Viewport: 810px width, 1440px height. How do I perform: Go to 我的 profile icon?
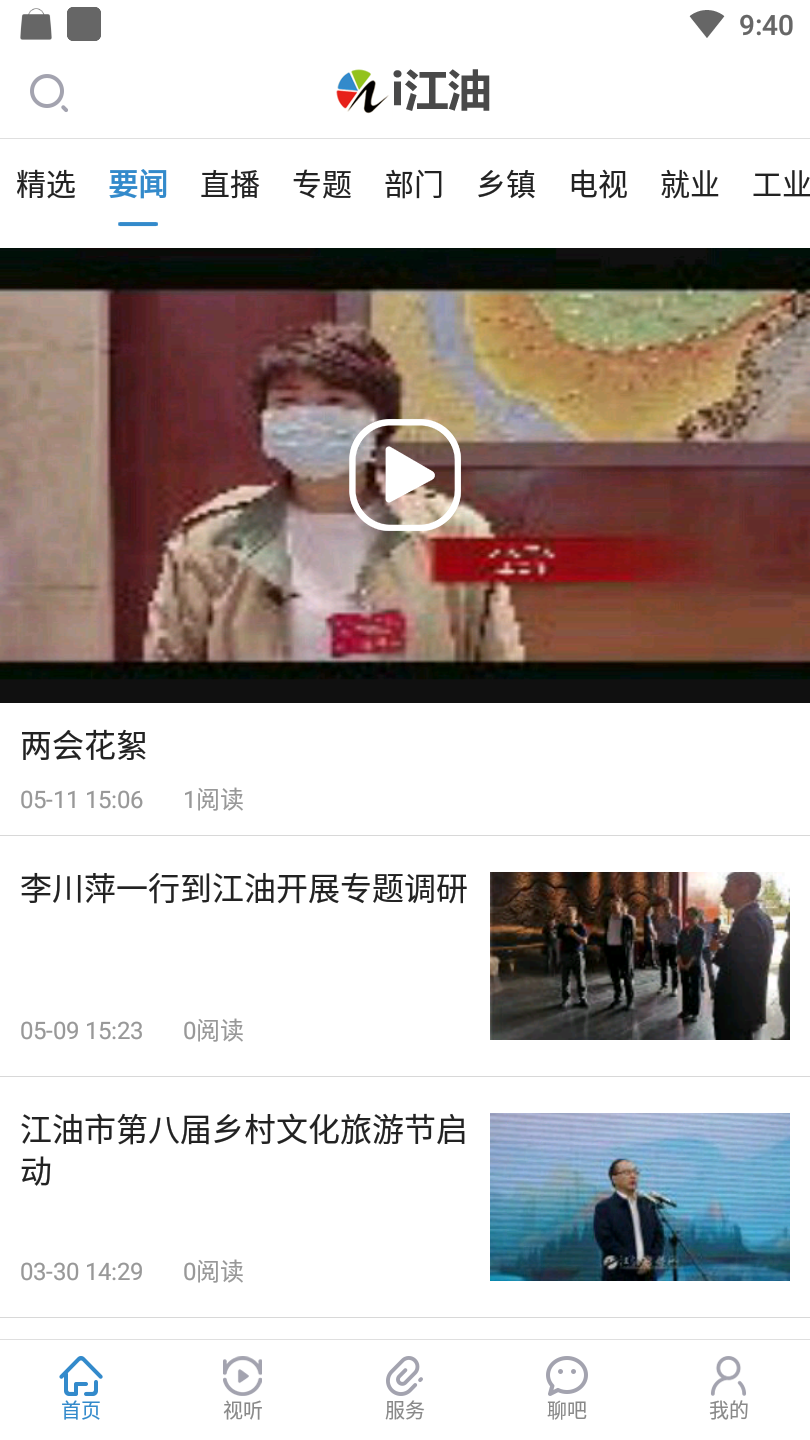coord(729,1385)
